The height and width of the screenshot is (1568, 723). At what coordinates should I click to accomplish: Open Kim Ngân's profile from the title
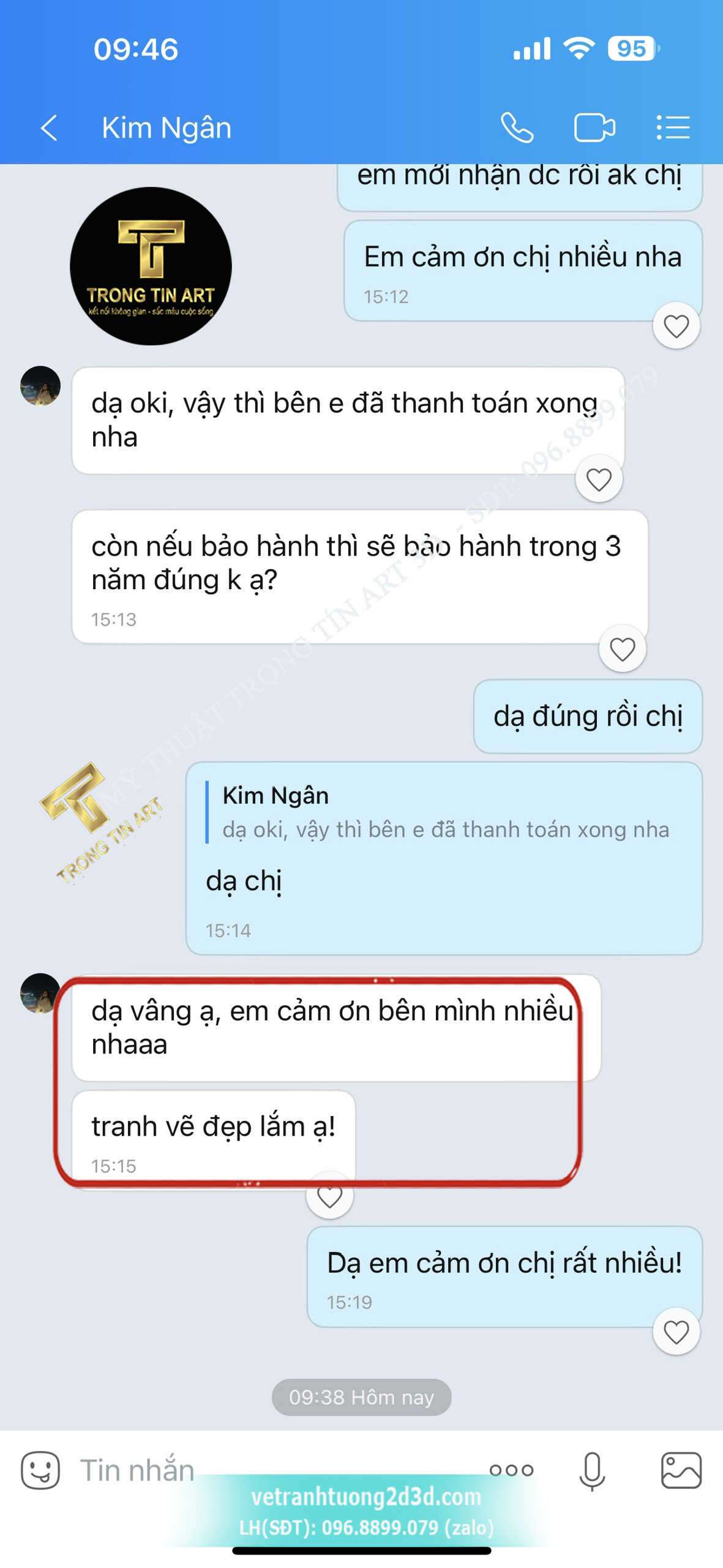pos(167,128)
